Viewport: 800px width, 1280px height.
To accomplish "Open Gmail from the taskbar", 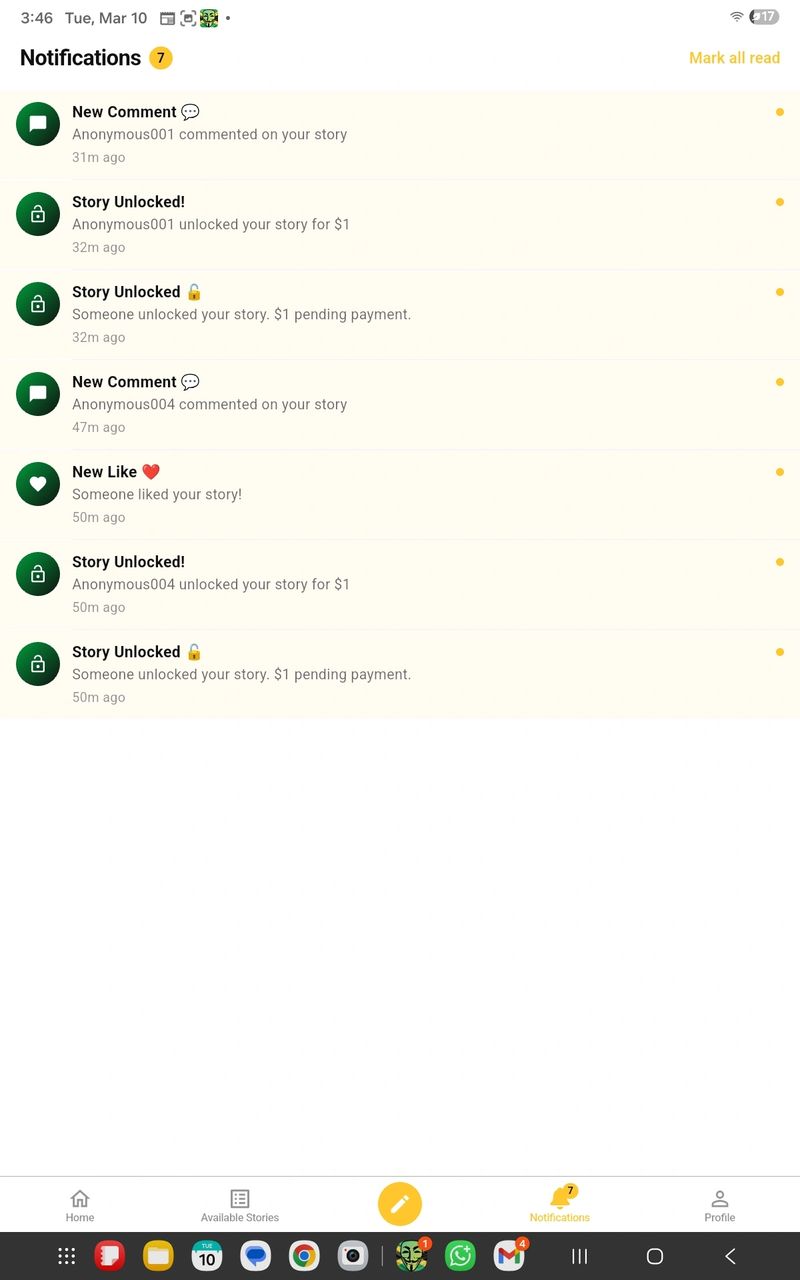I will [x=509, y=1256].
